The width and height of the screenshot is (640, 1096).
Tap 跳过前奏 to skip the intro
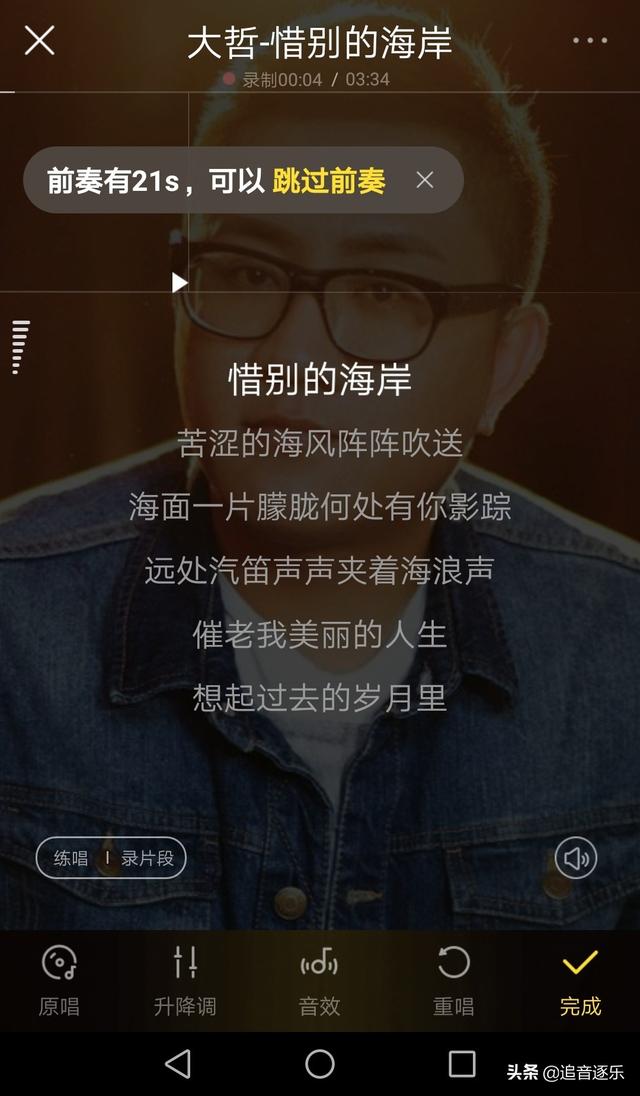point(328,181)
